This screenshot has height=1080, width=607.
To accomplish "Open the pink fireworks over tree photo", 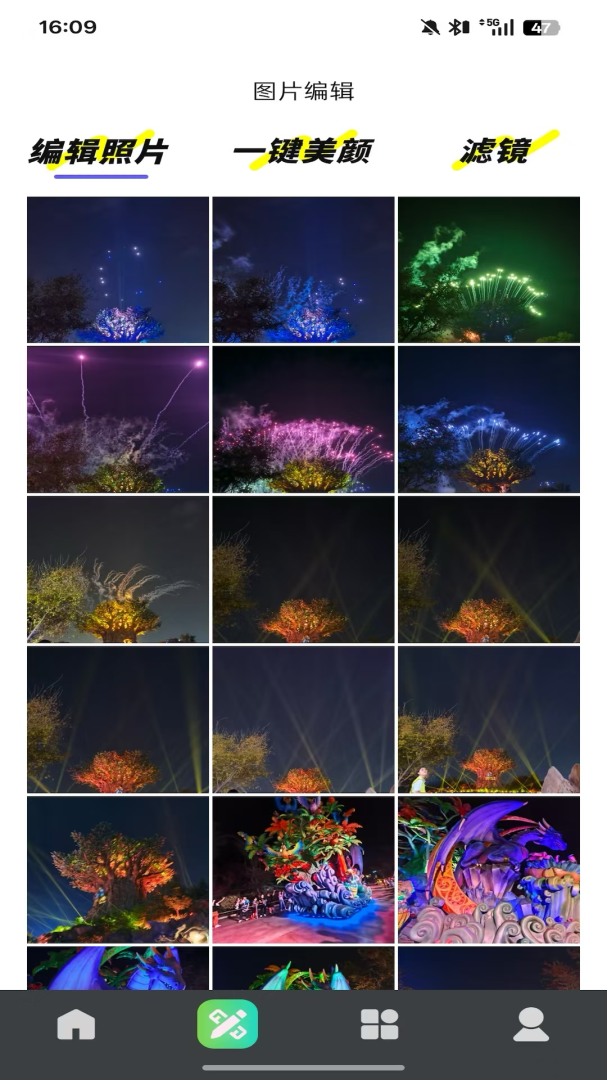I will point(303,419).
